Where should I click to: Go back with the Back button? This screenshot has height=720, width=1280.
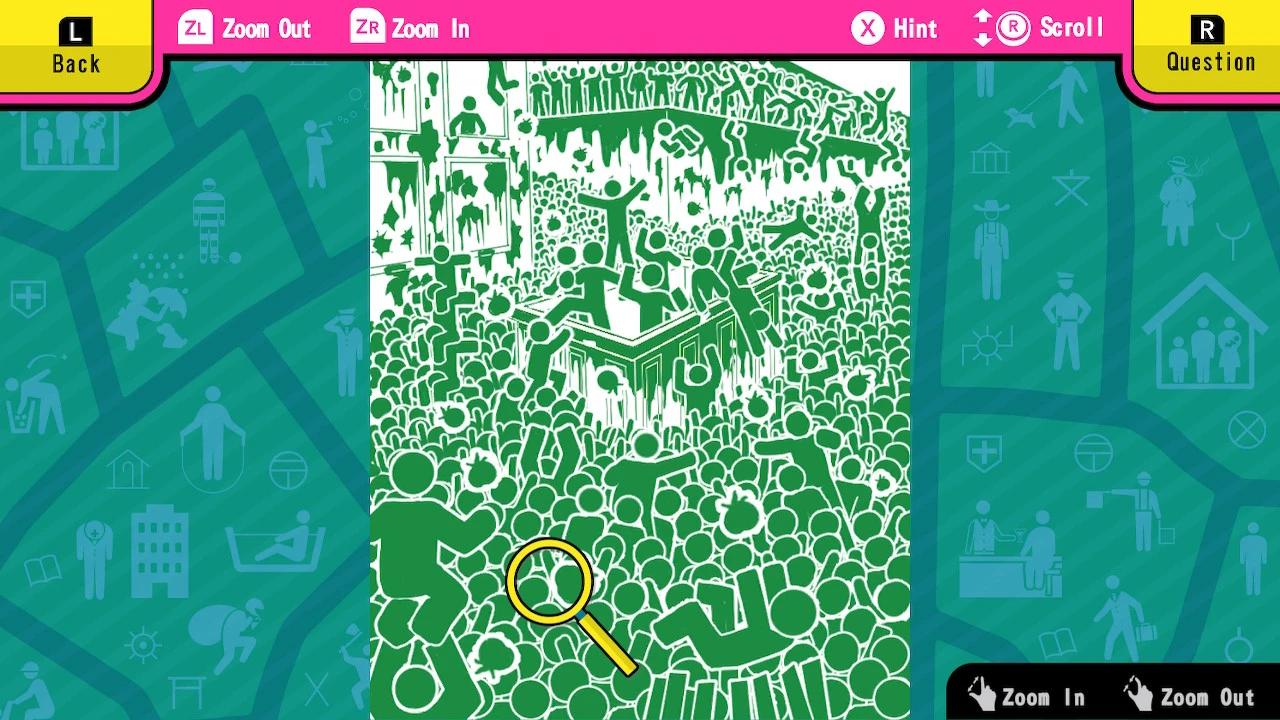(76, 46)
